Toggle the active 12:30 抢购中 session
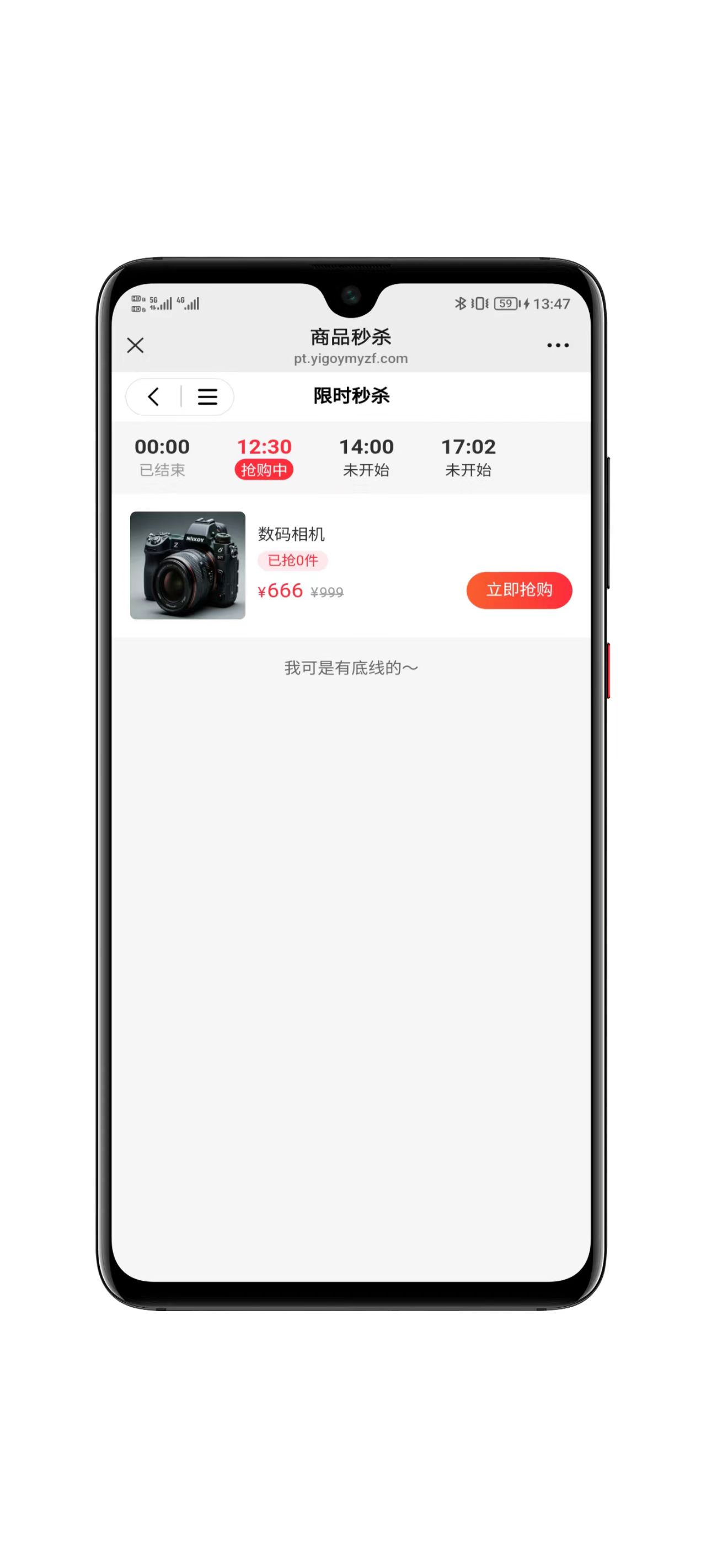This screenshot has width=706, height=1568. coord(264,447)
